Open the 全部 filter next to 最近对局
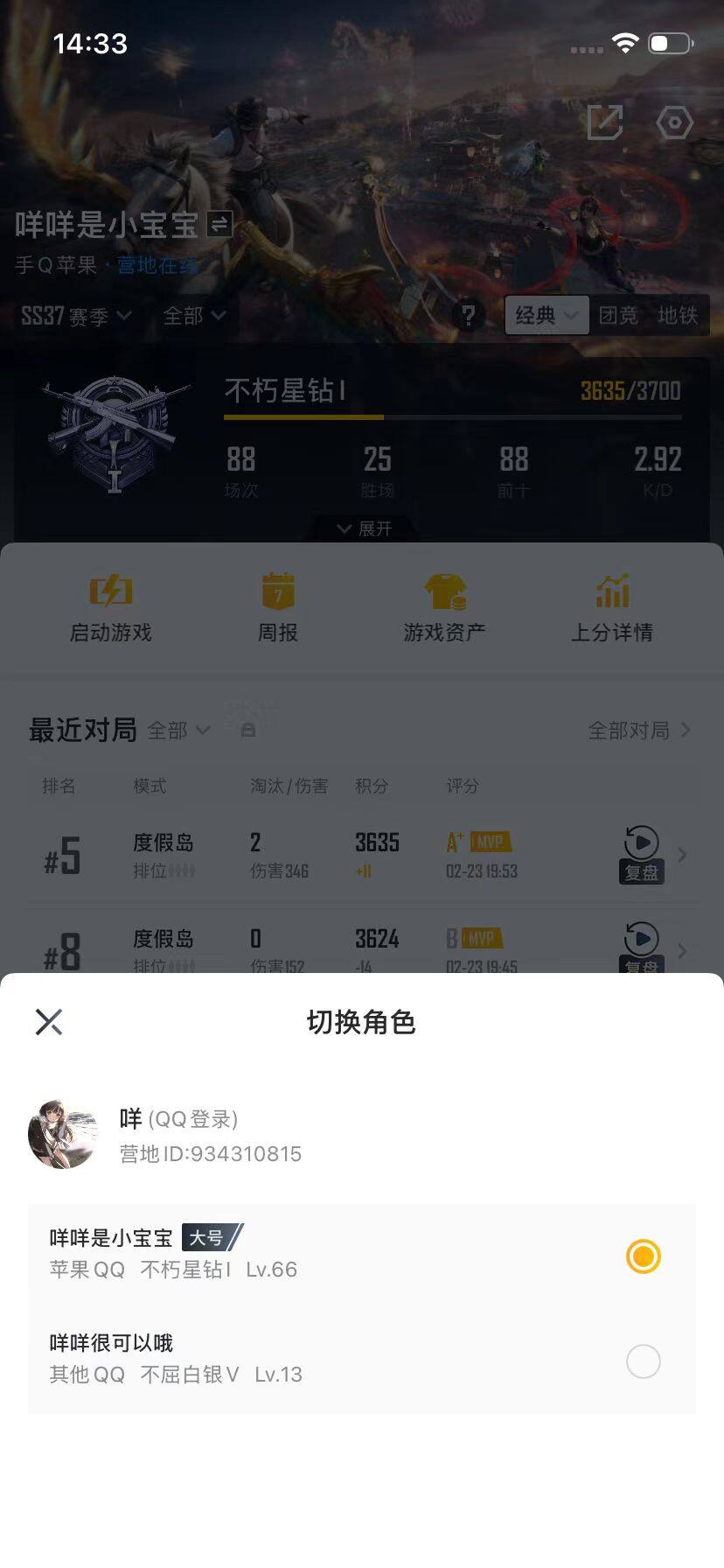This screenshot has width=724, height=1568. pos(178,731)
